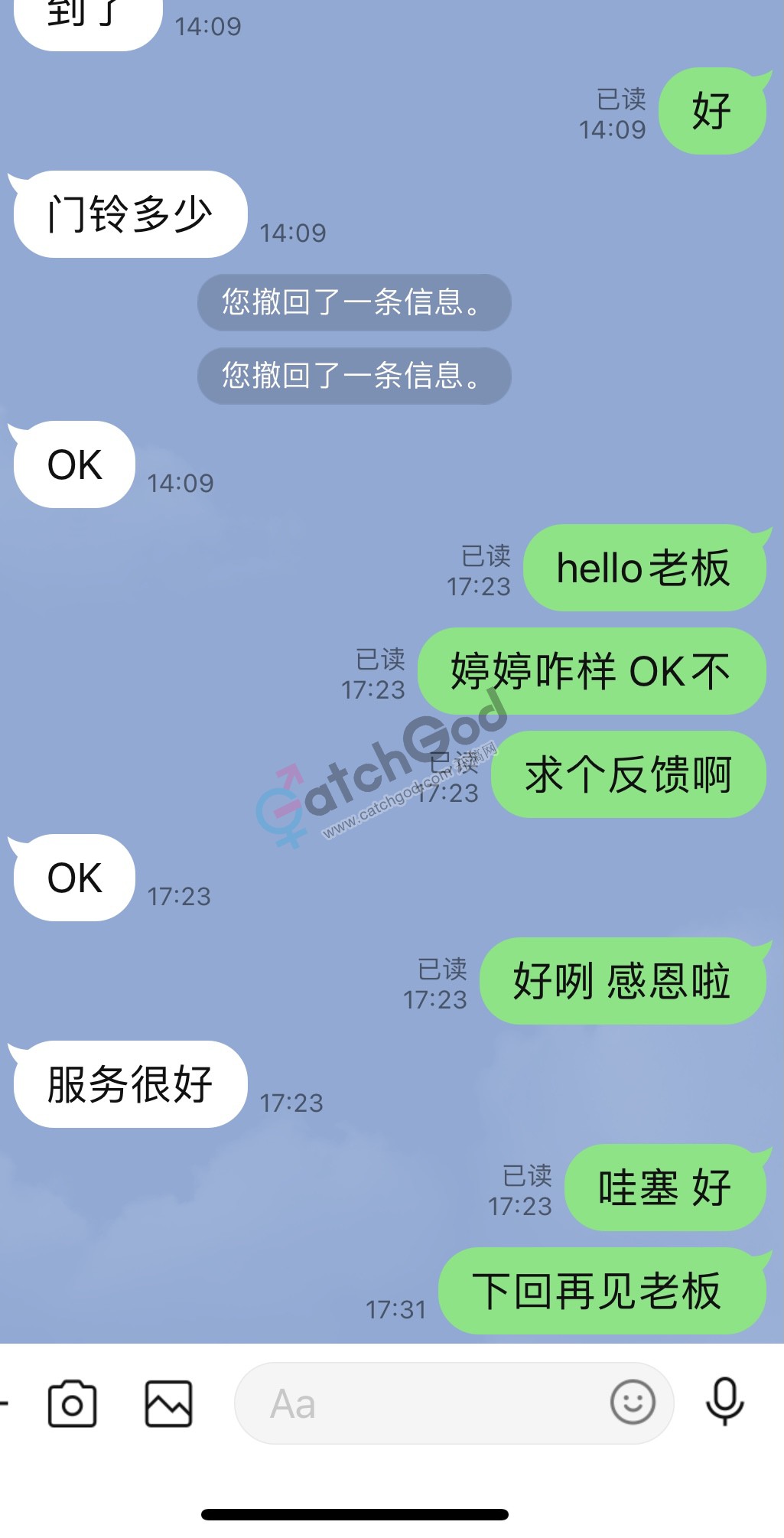Focus the Aa message input field
Image resolution: width=784 pixels, height=1538 pixels.
point(421,1404)
